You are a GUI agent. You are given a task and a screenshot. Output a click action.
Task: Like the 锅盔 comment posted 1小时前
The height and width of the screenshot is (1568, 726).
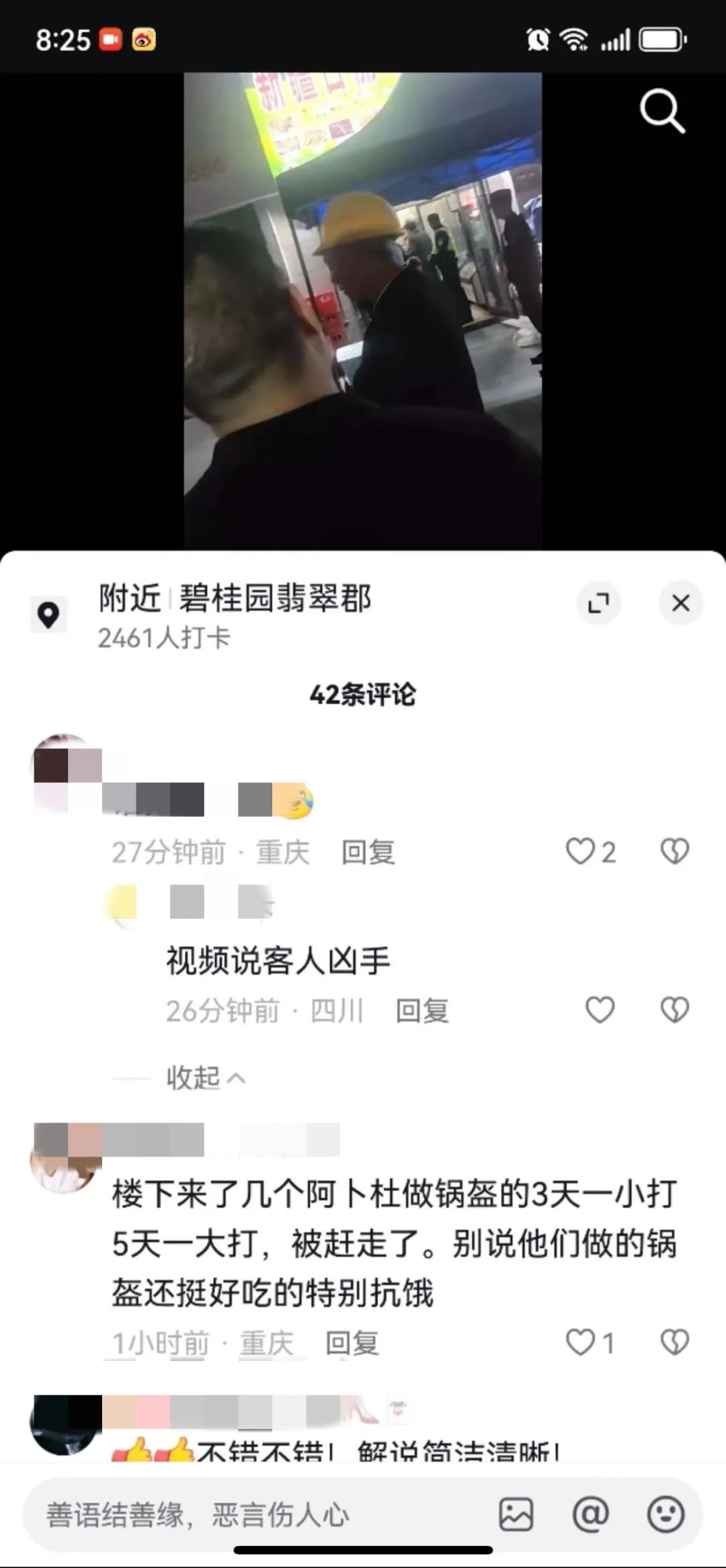click(580, 1343)
